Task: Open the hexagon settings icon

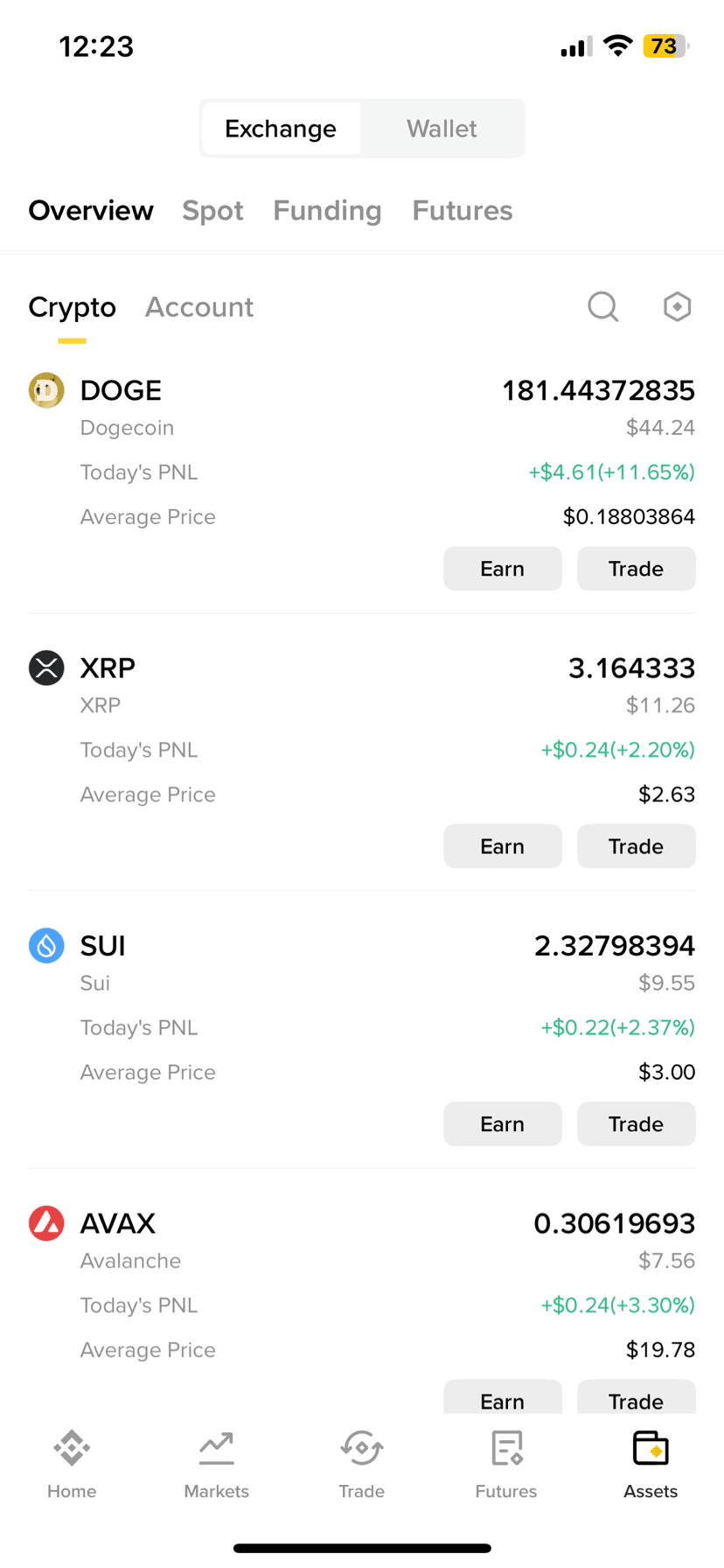Action: point(677,307)
